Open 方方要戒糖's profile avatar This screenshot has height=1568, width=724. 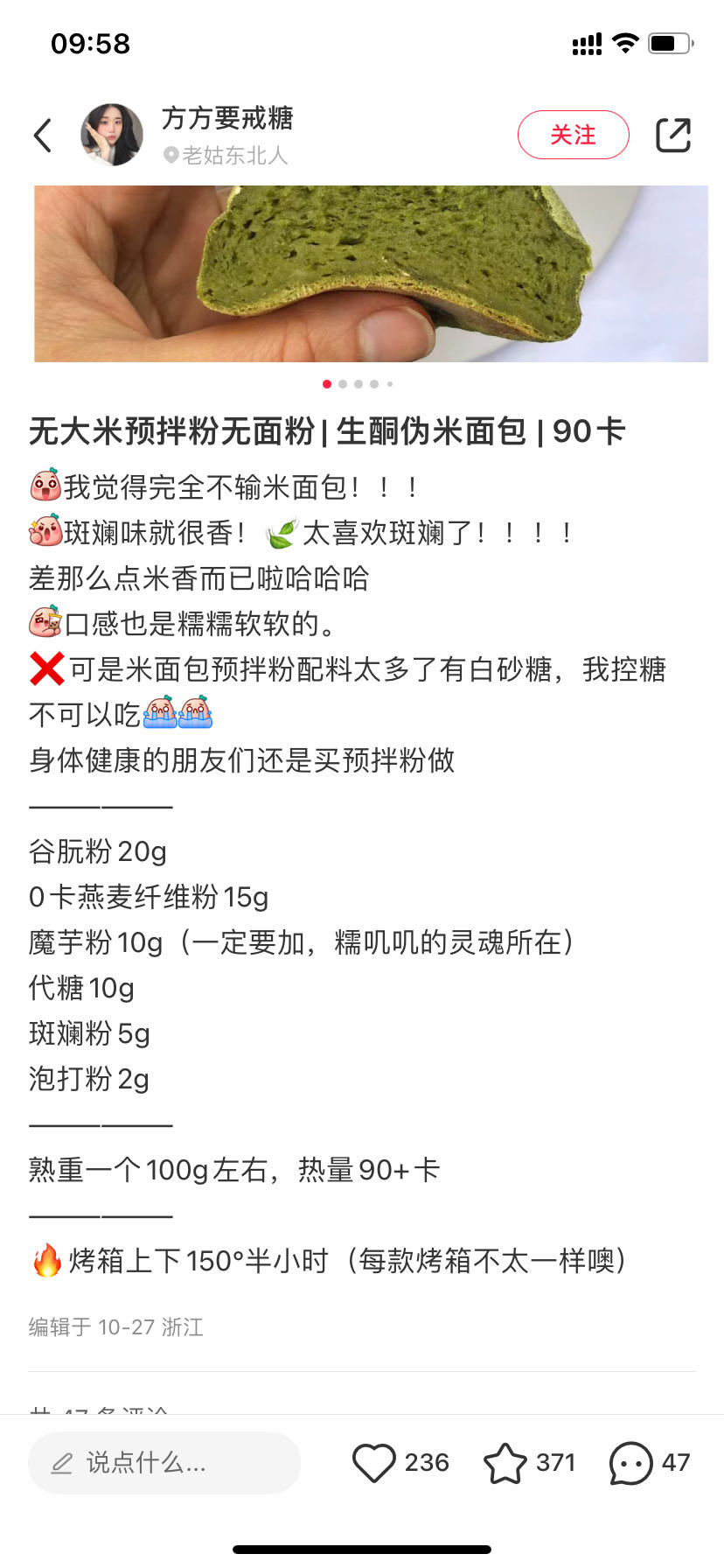point(112,135)
